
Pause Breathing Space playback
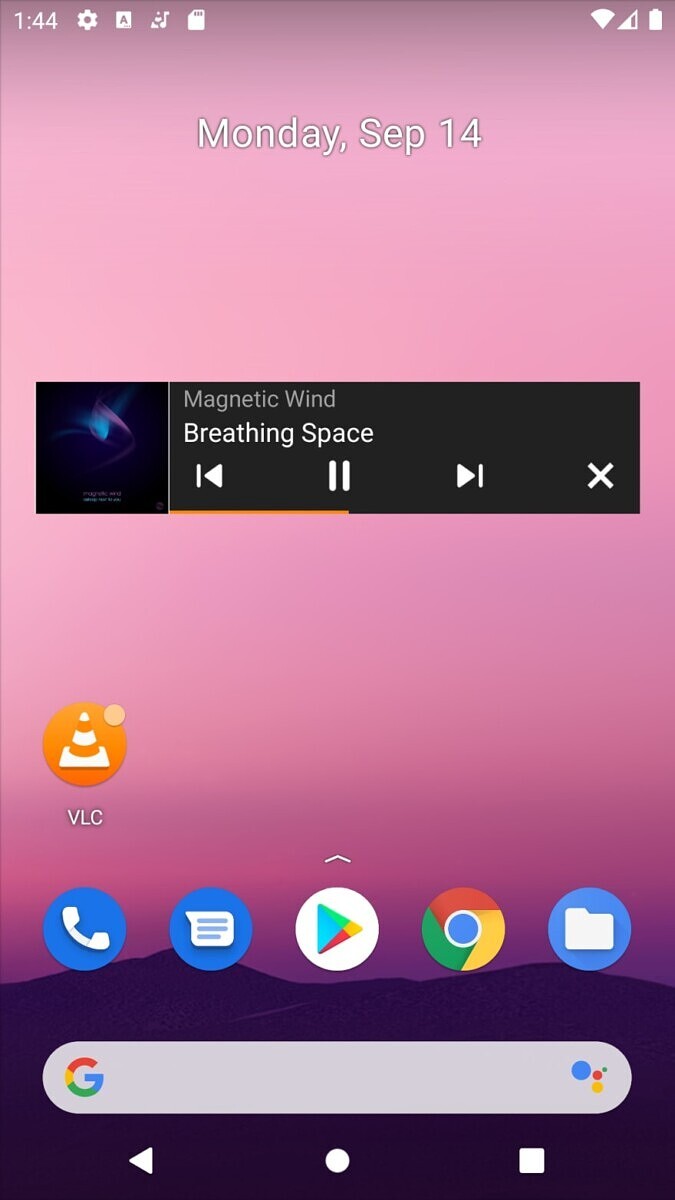pyautogui.click(x=339, y=476)
